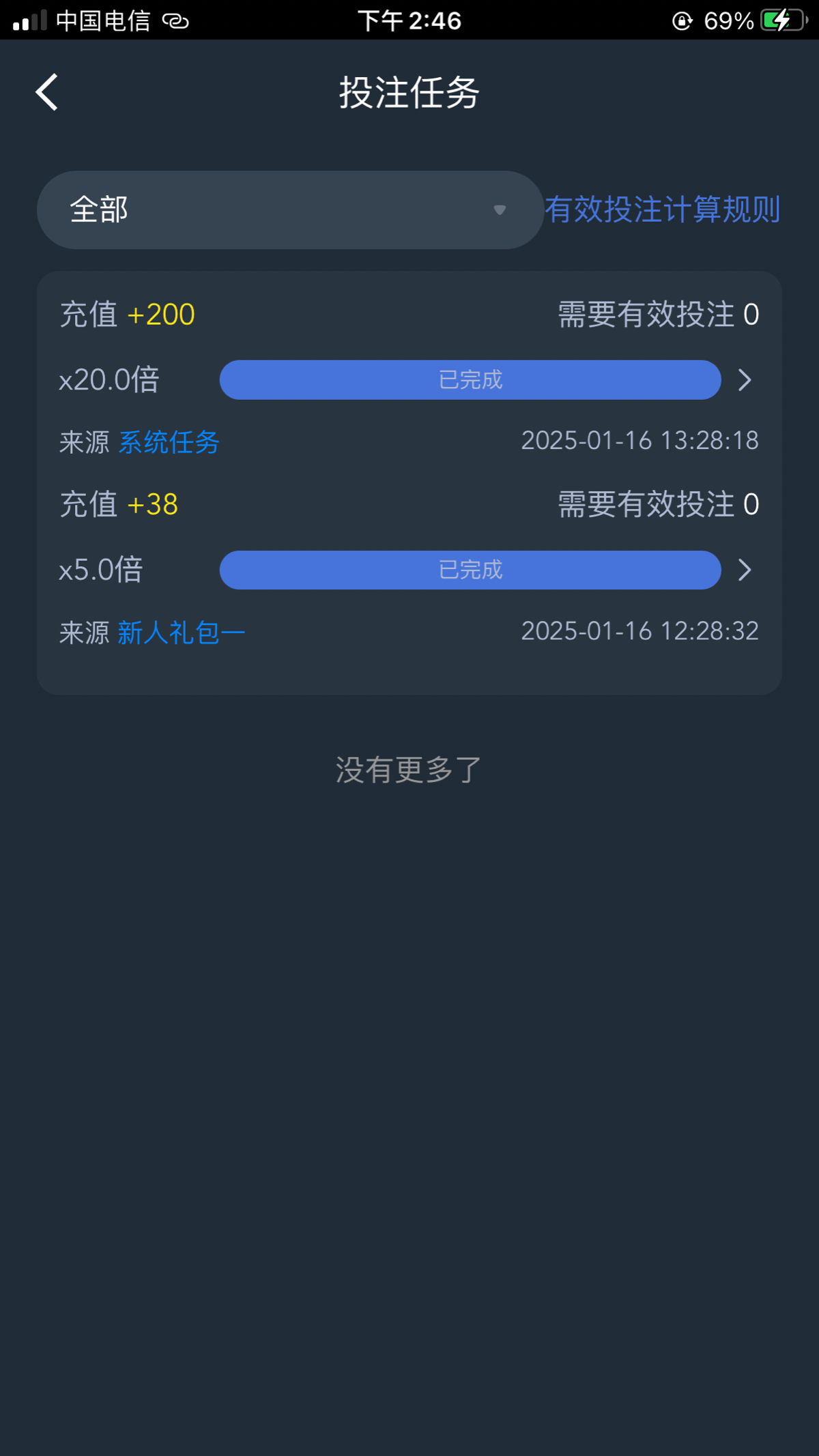
Task: Open details chevron for 充值 +38 task
Action: click(745, 570)
